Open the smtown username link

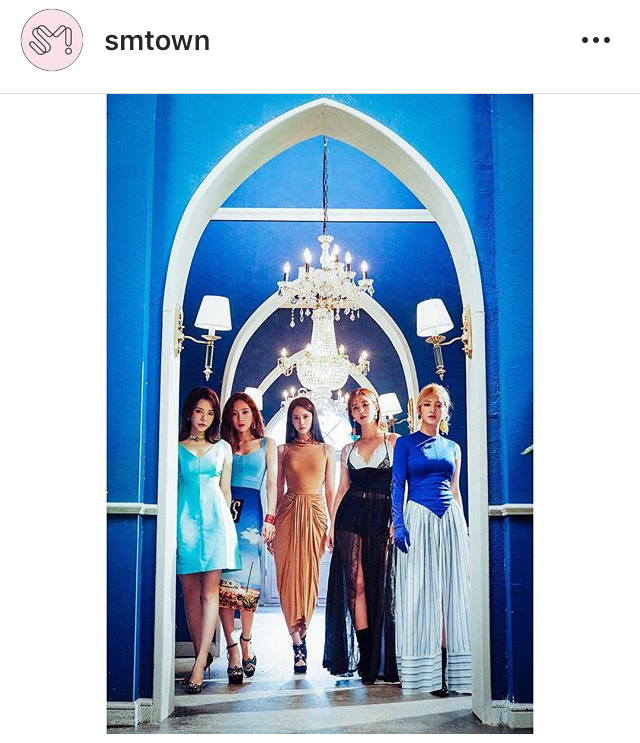(x=157, y=41)
